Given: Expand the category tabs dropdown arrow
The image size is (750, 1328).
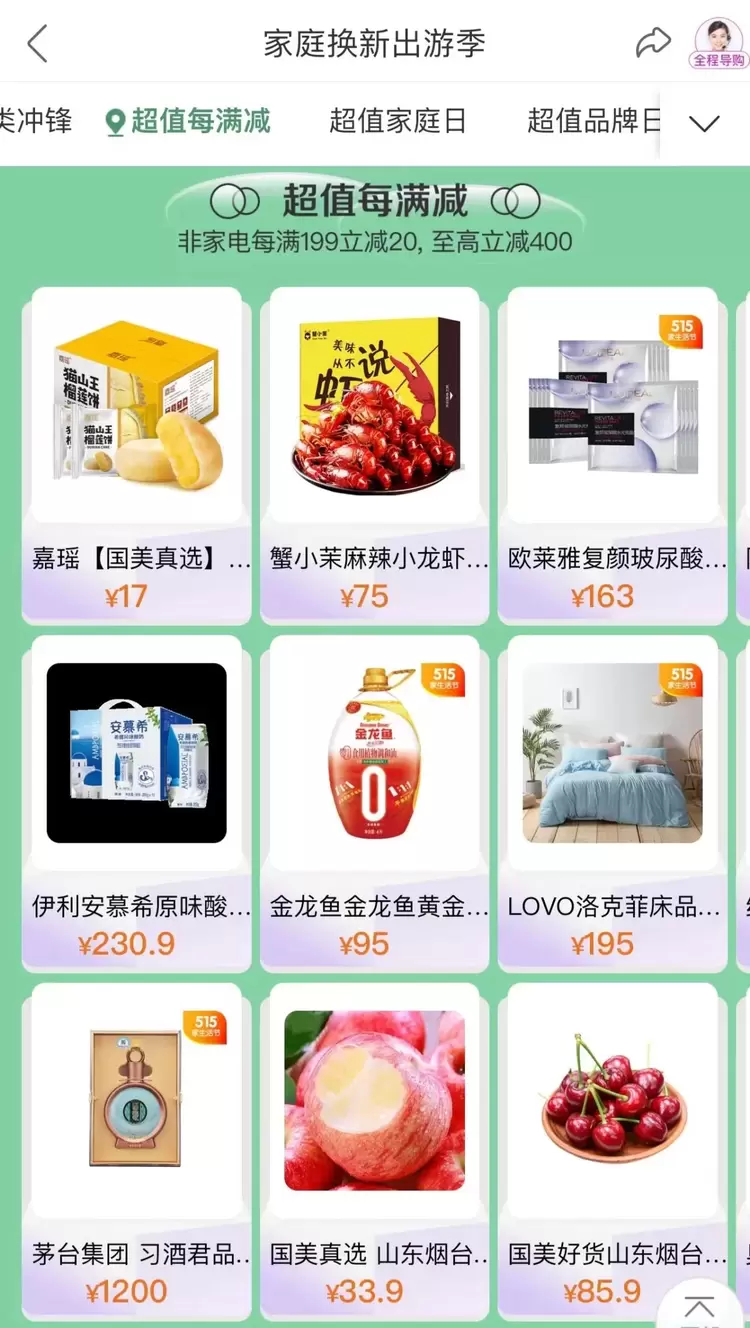Looking at the screenshot, I should point(705,124).
